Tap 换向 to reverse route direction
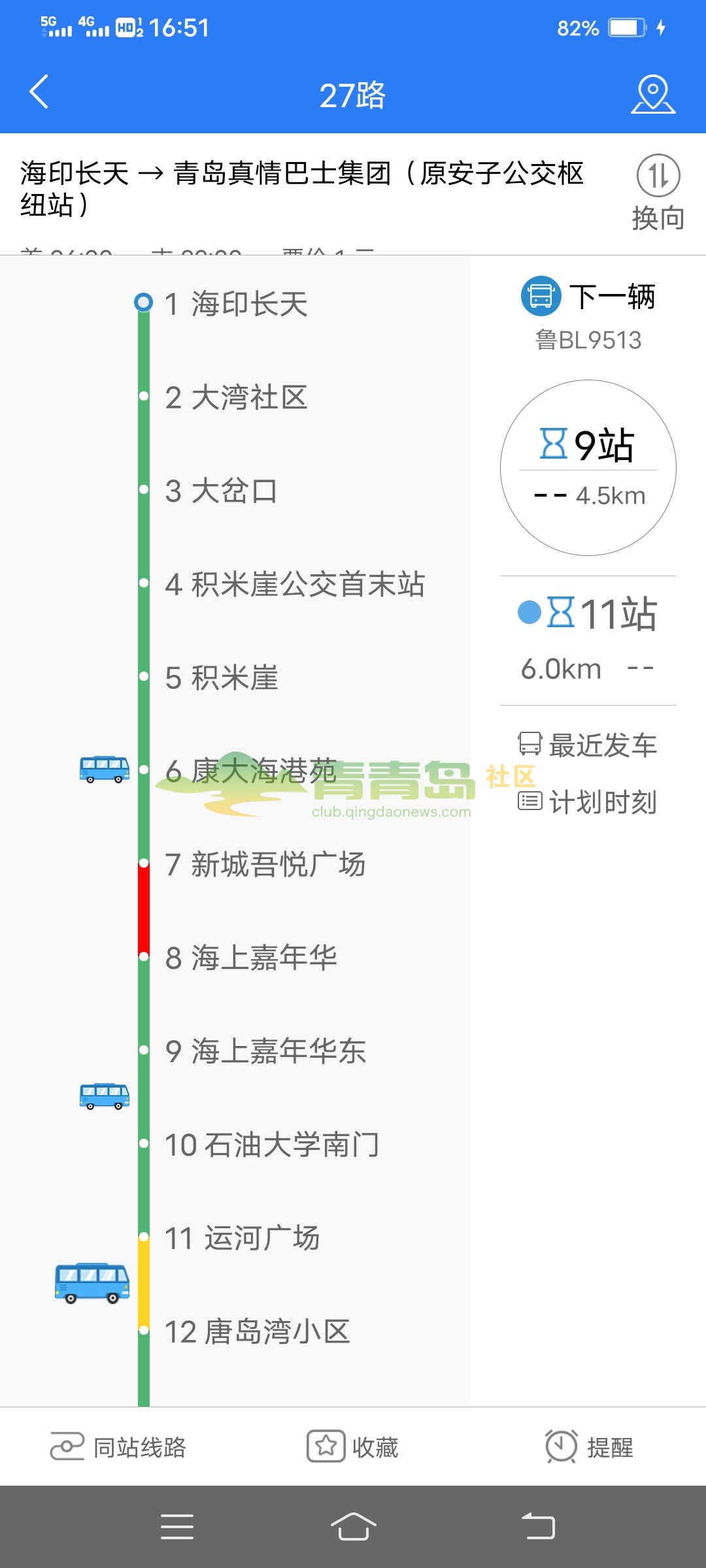This screenshot has height=1568, width=706. pyautogui.click(x=658, y=192)
